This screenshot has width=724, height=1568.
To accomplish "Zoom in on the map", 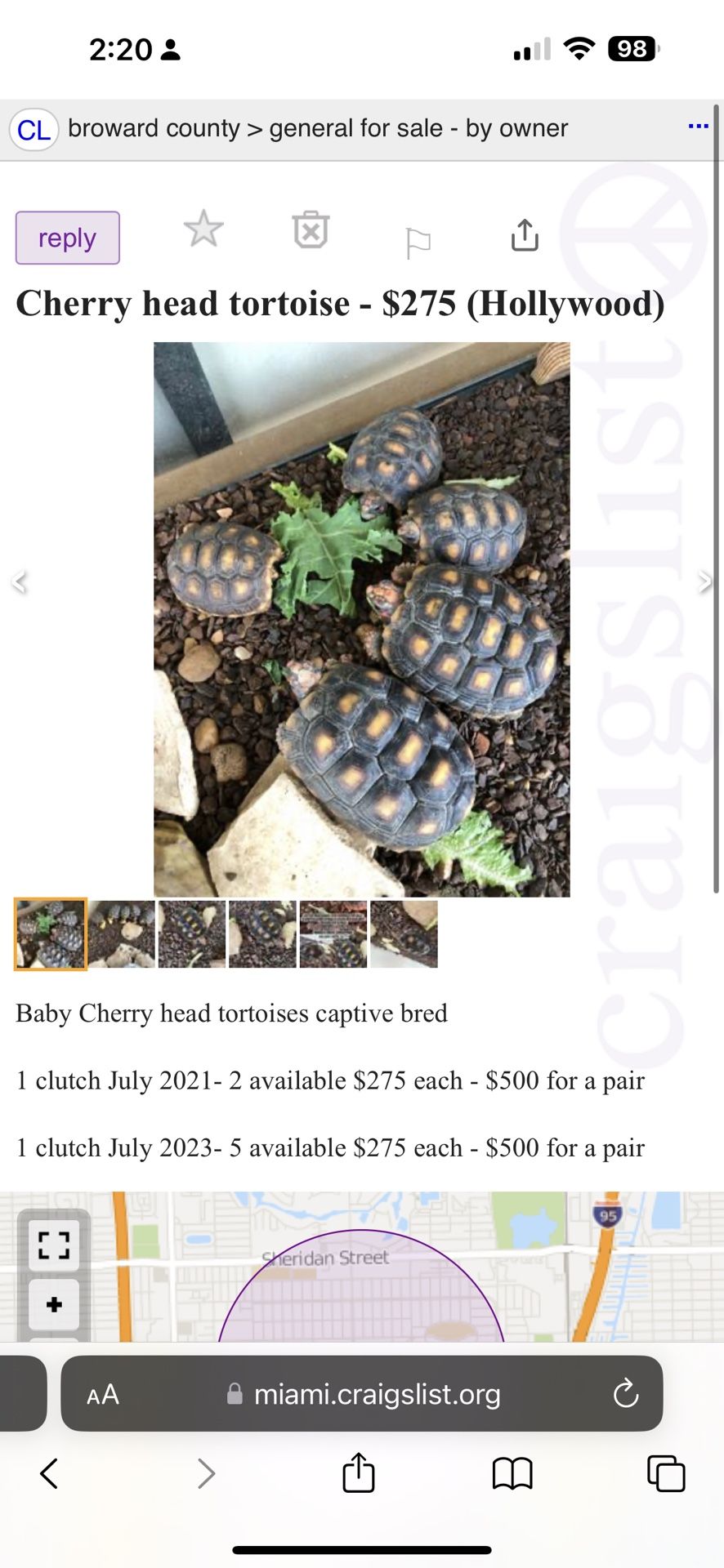I will coord(54,1304).
